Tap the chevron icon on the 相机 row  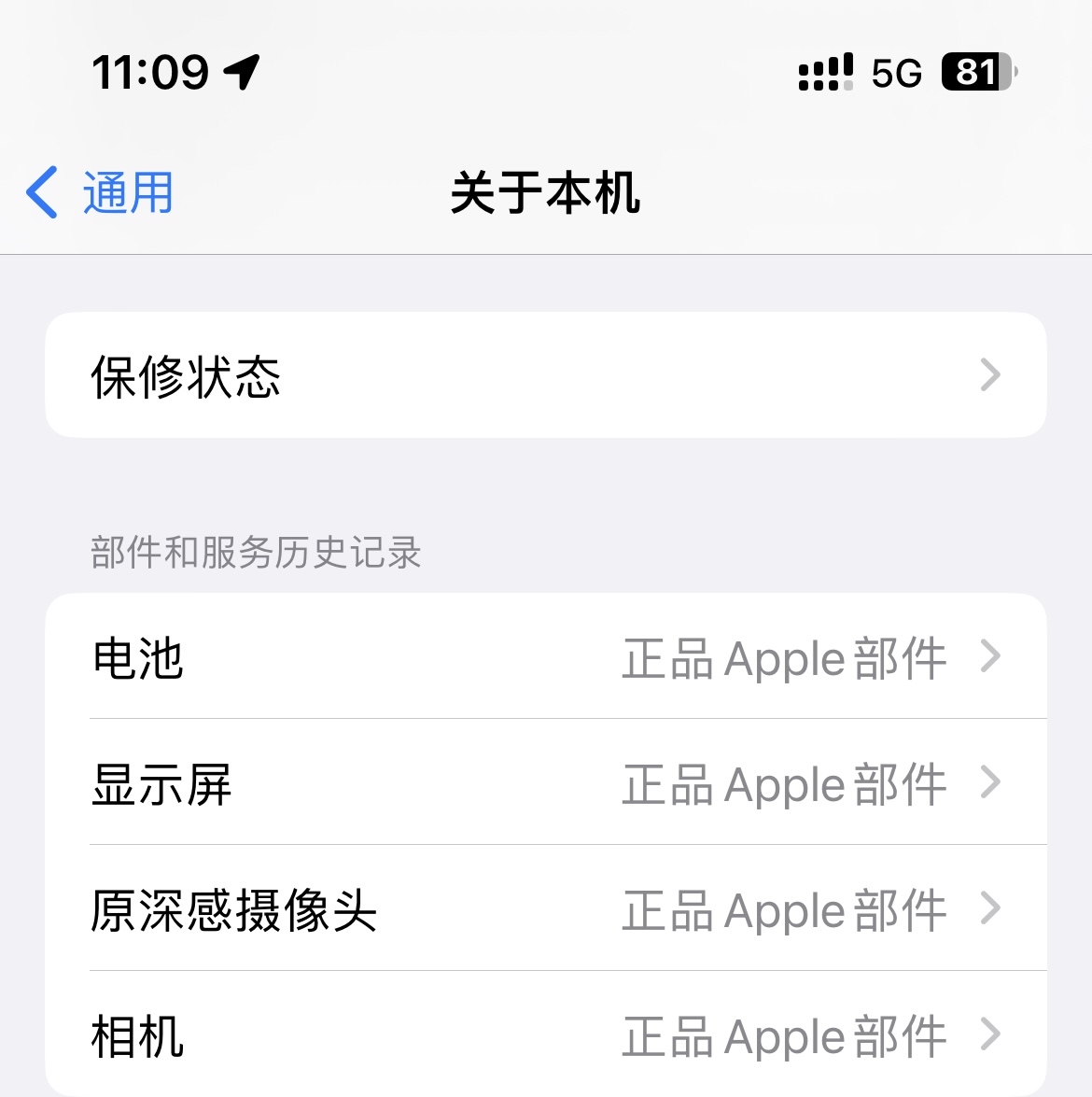click(x=990, y=1035)
